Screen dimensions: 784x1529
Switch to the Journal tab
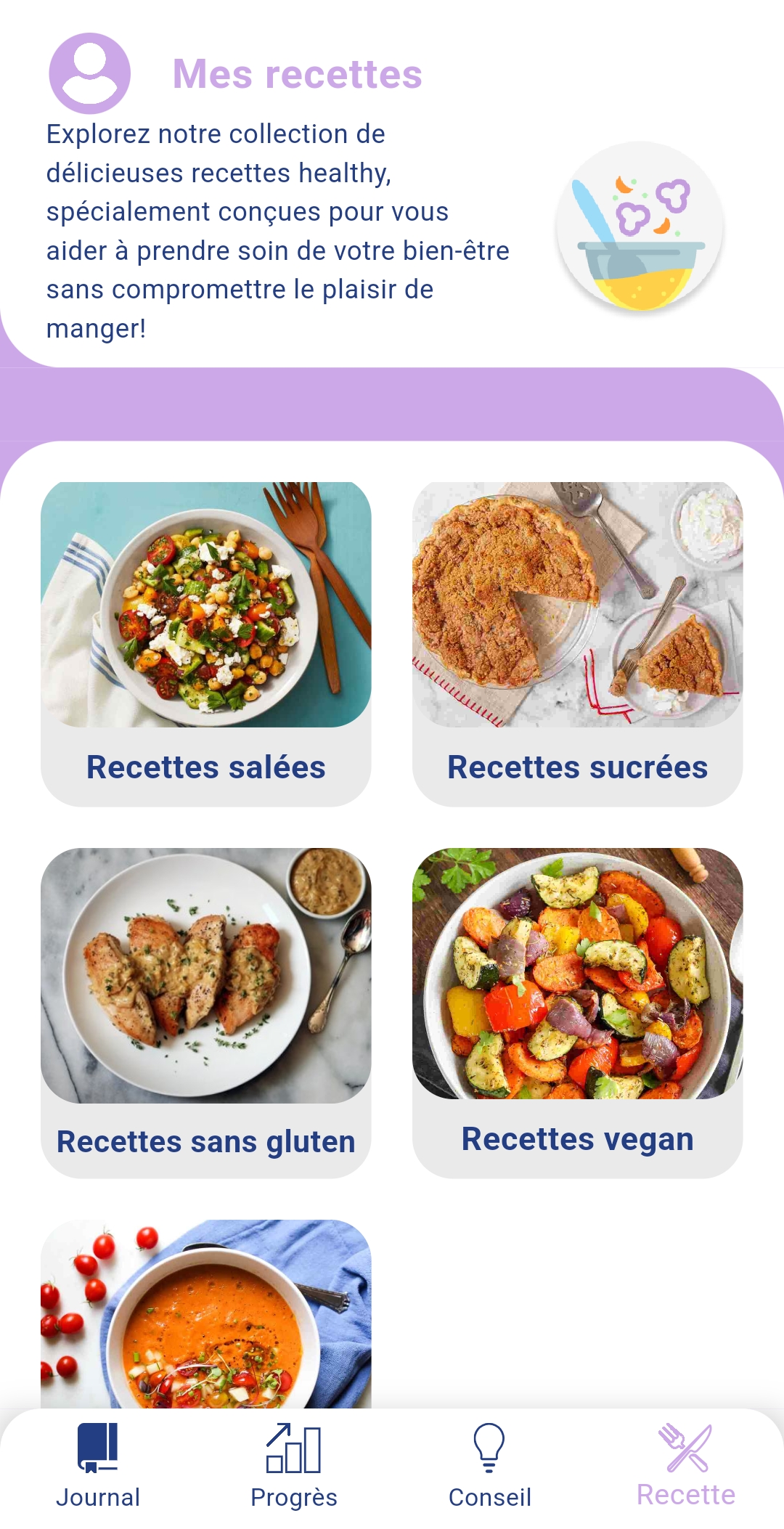[x=98, y=1467]
